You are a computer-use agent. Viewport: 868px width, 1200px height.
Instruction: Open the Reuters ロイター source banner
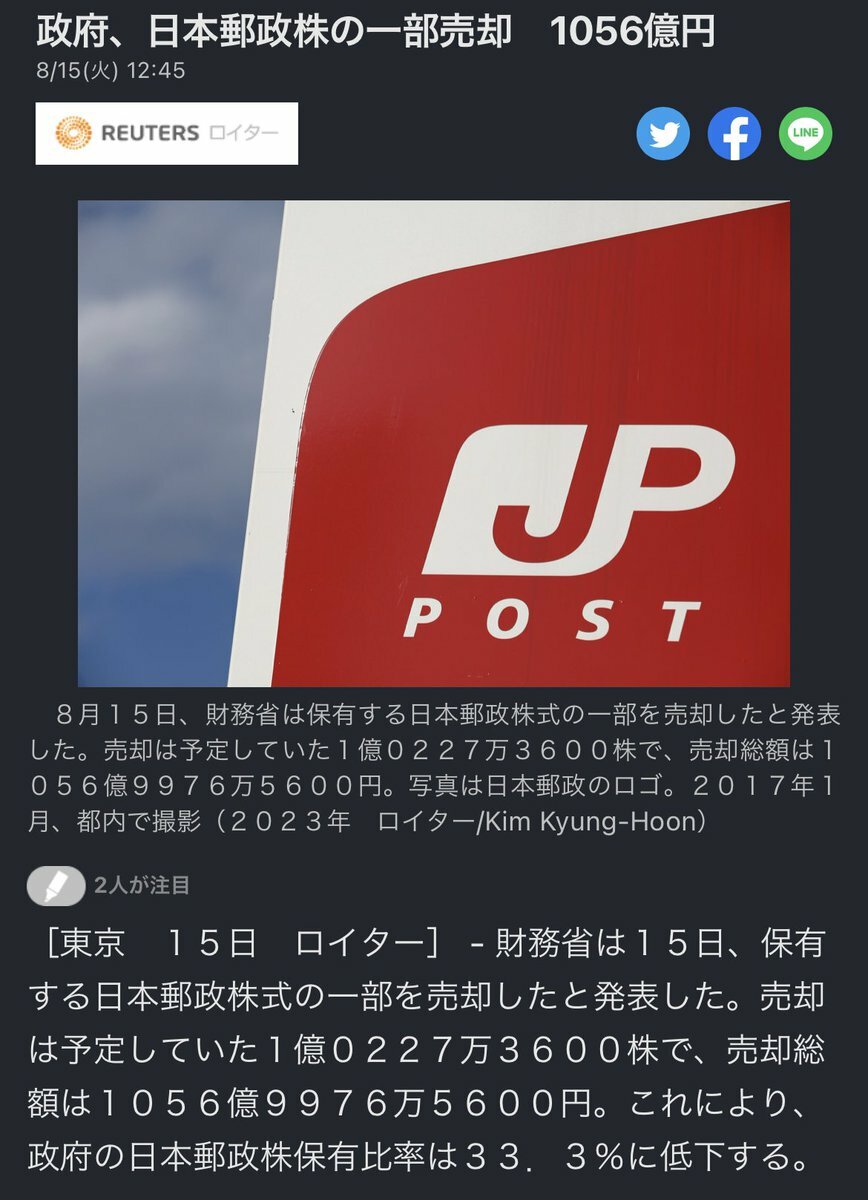167,133
